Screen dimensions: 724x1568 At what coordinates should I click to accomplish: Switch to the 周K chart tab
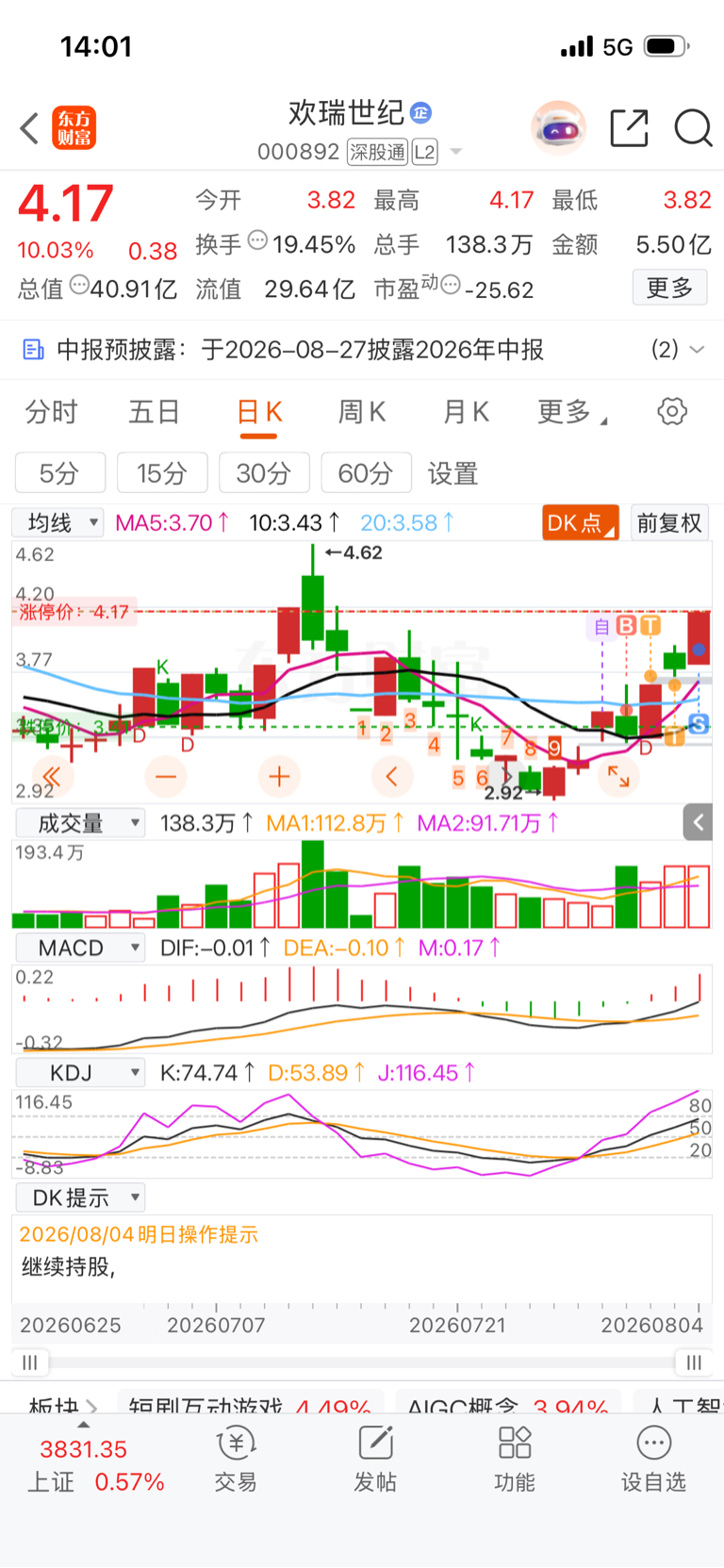[x=362, y=412]
